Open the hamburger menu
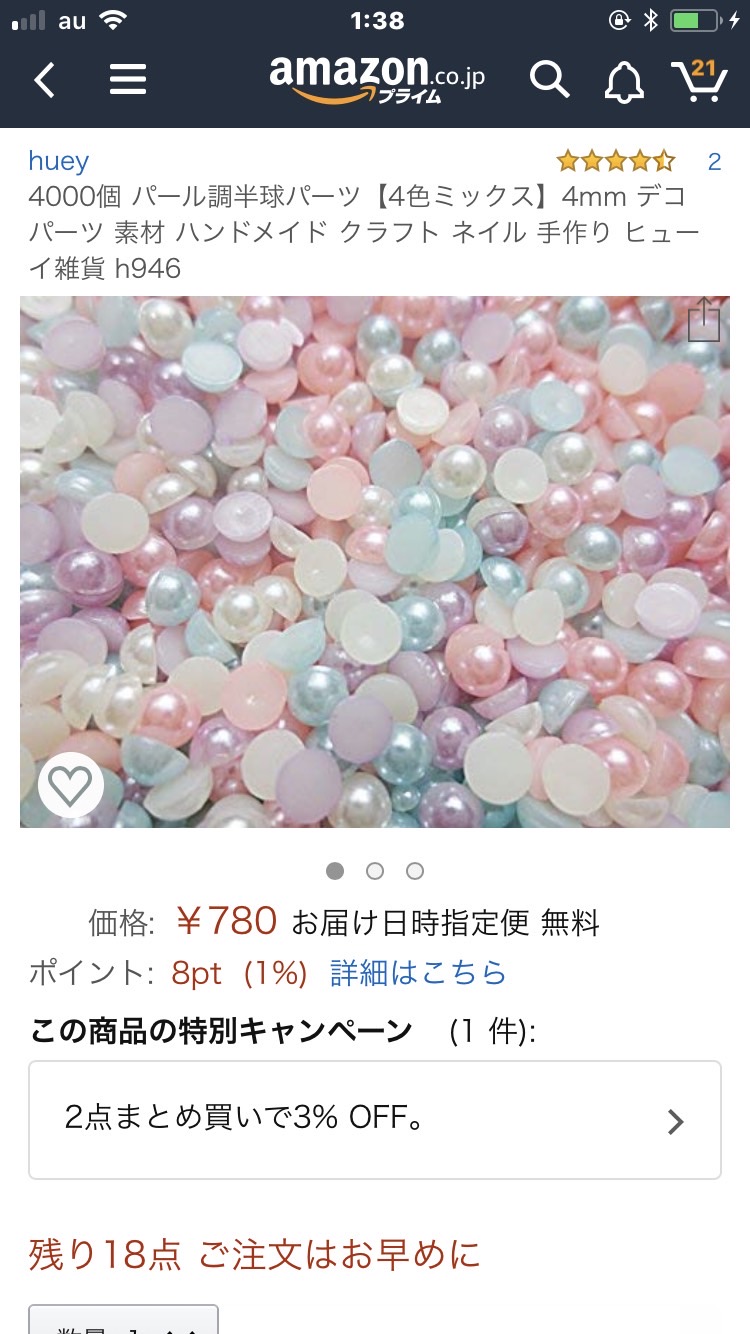Viewport: 750px width, 1334px height. click(128, 80)
